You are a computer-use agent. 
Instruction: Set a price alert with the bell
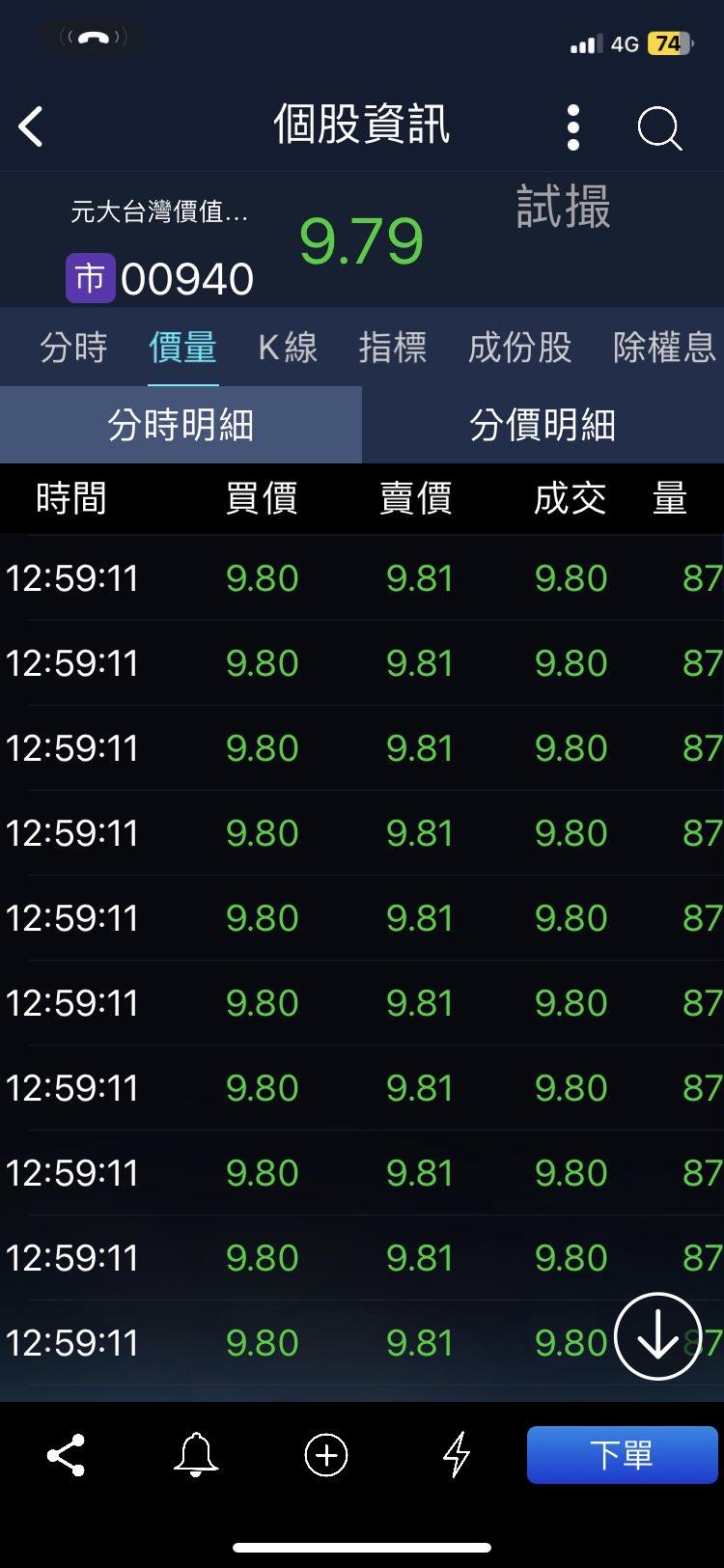196,1455
